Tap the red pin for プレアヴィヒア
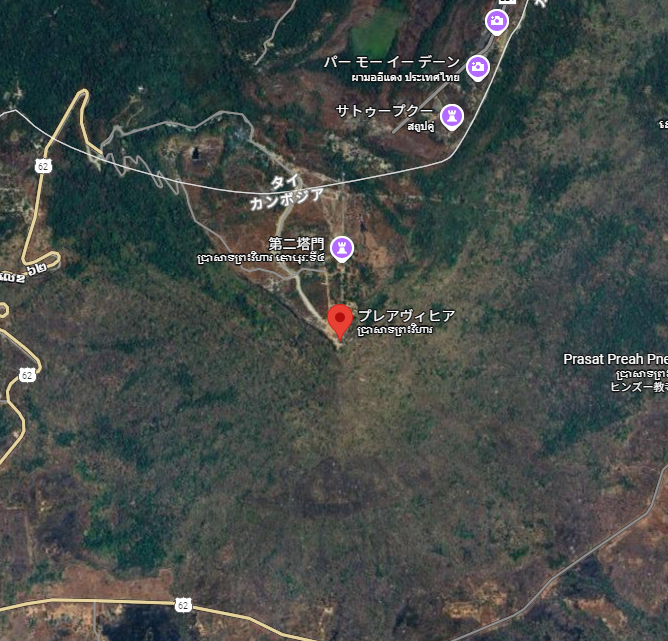 [x=340, y=320]
